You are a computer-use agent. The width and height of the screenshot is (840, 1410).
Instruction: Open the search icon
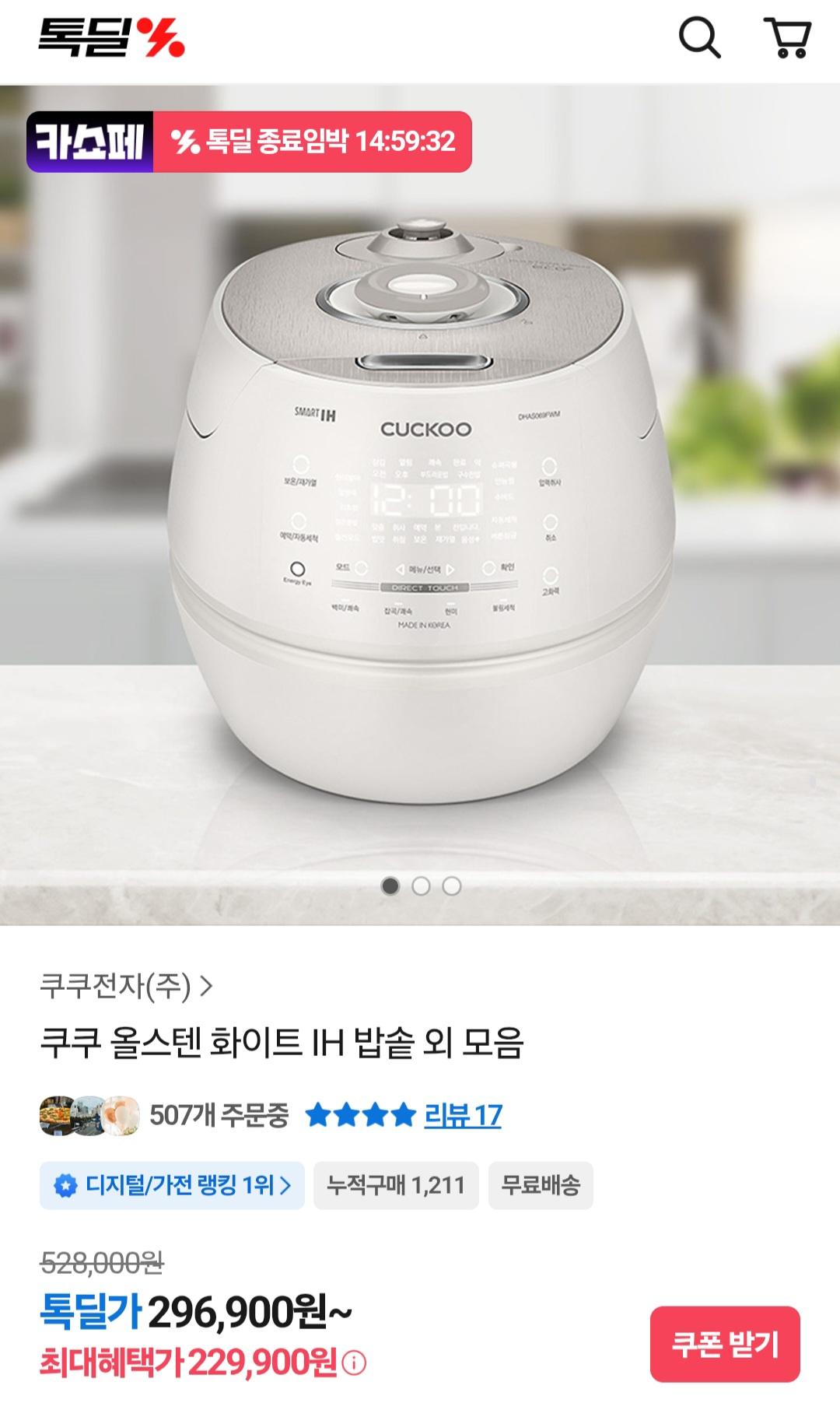pos(698,37)
